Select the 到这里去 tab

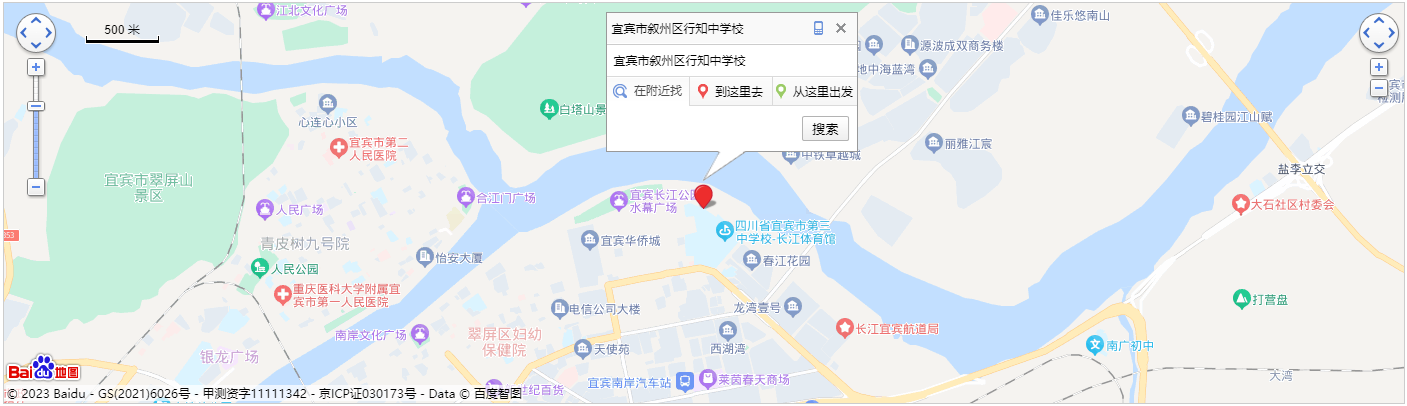730,91
